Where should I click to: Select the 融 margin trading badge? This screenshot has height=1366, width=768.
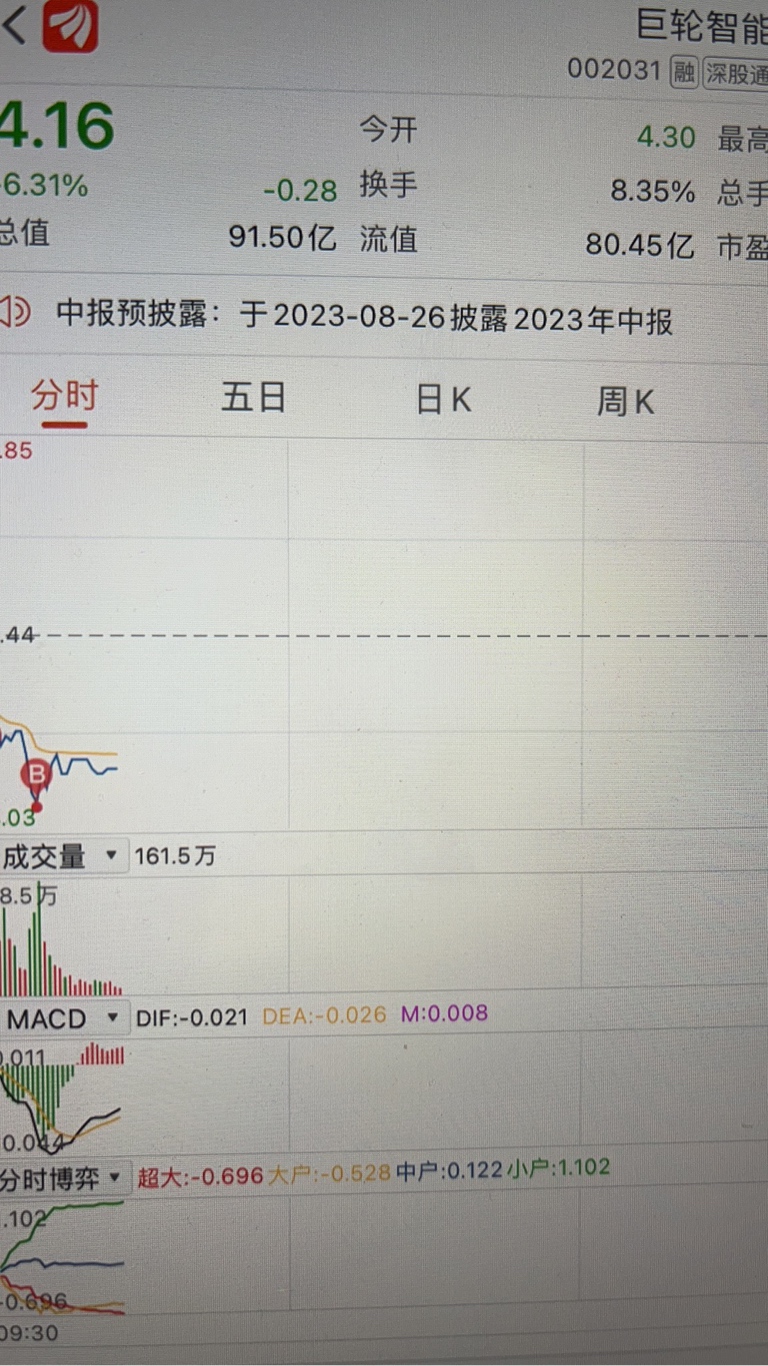click(x=684, y=71)
